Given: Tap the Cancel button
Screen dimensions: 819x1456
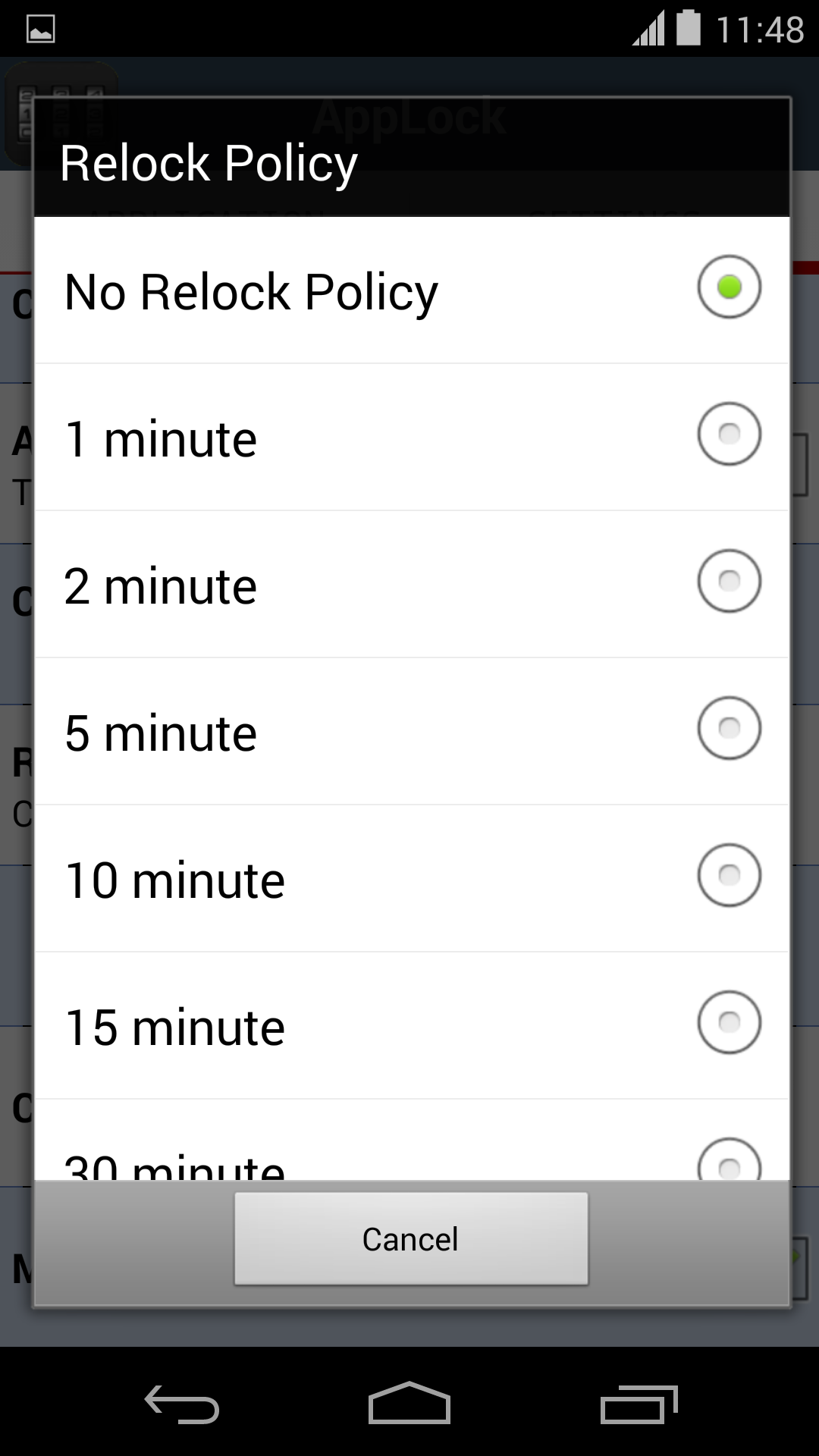Looking at the screenshot, I should 409,1238.
